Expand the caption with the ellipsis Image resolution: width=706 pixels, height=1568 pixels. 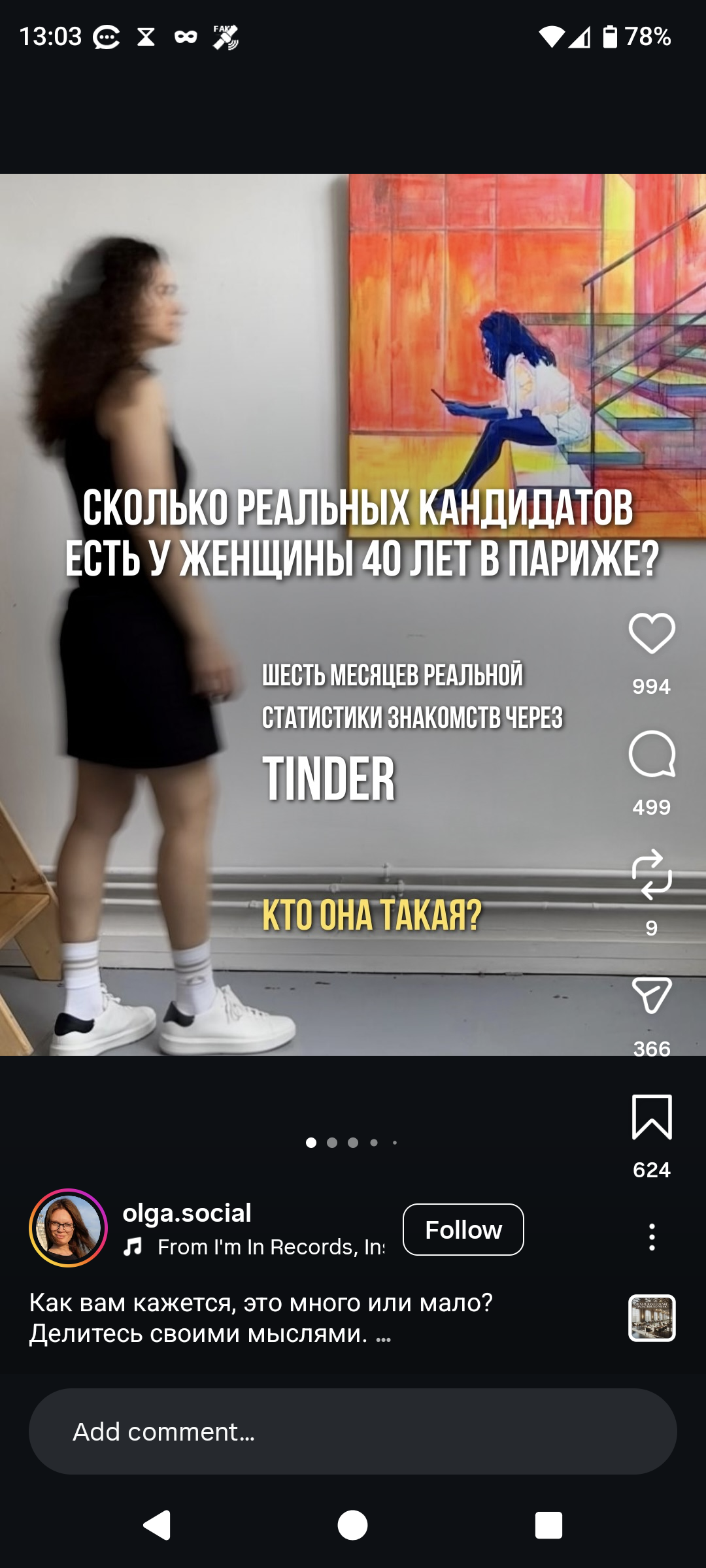point(384,1335)
